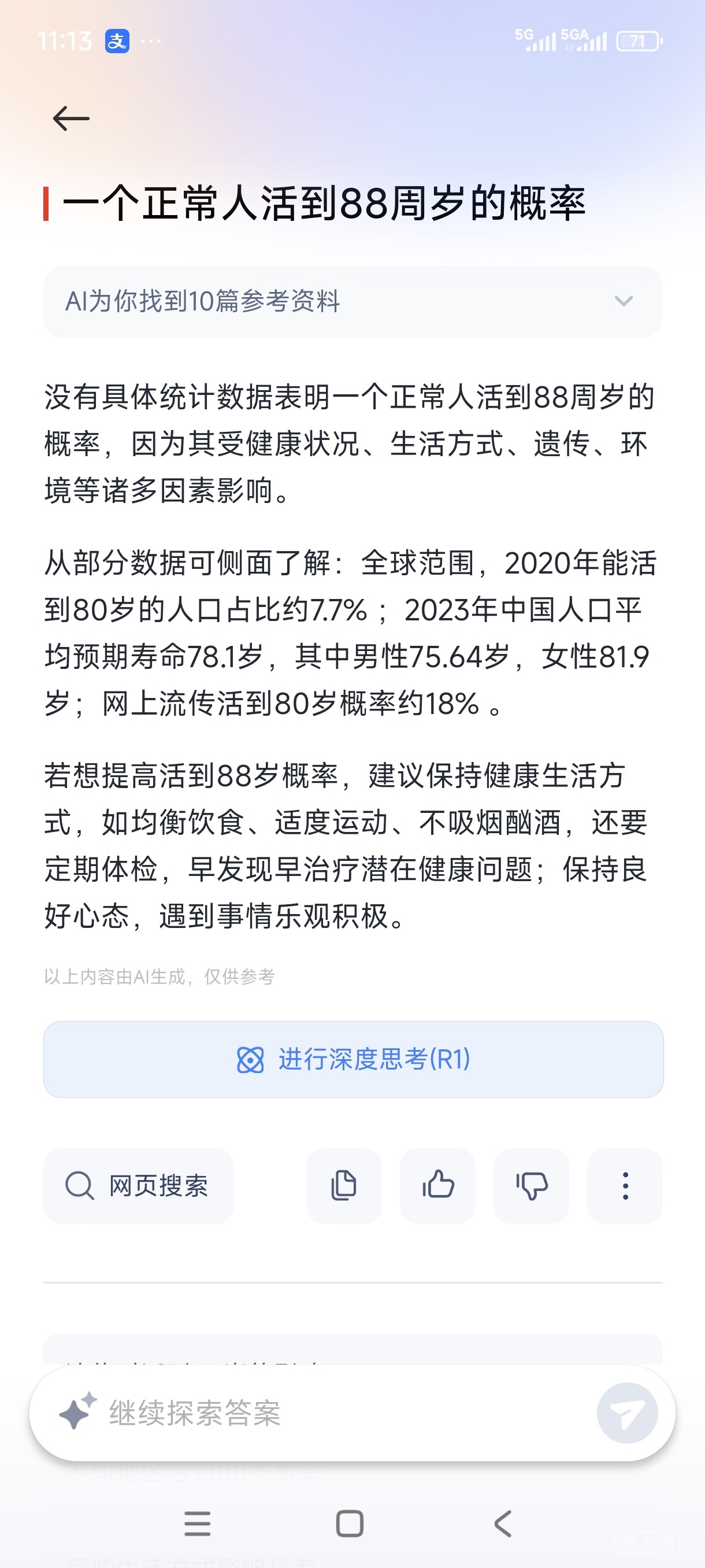Image resolution: width=705 pixels, height=1568 pixels.
Task: Start 进行深度思考(R1)
Action: [x=353, y=1060]
